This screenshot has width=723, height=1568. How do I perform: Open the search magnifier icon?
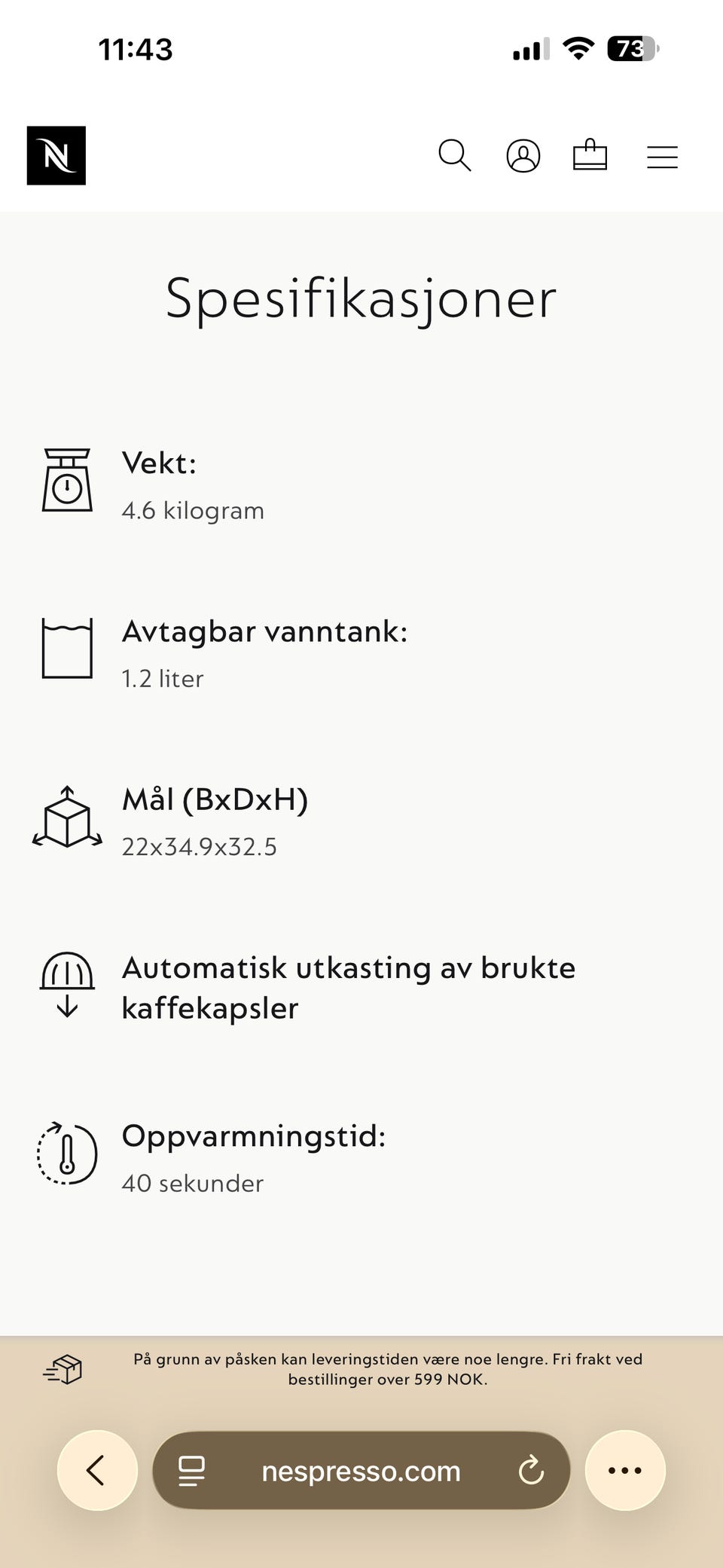(455, 156)
